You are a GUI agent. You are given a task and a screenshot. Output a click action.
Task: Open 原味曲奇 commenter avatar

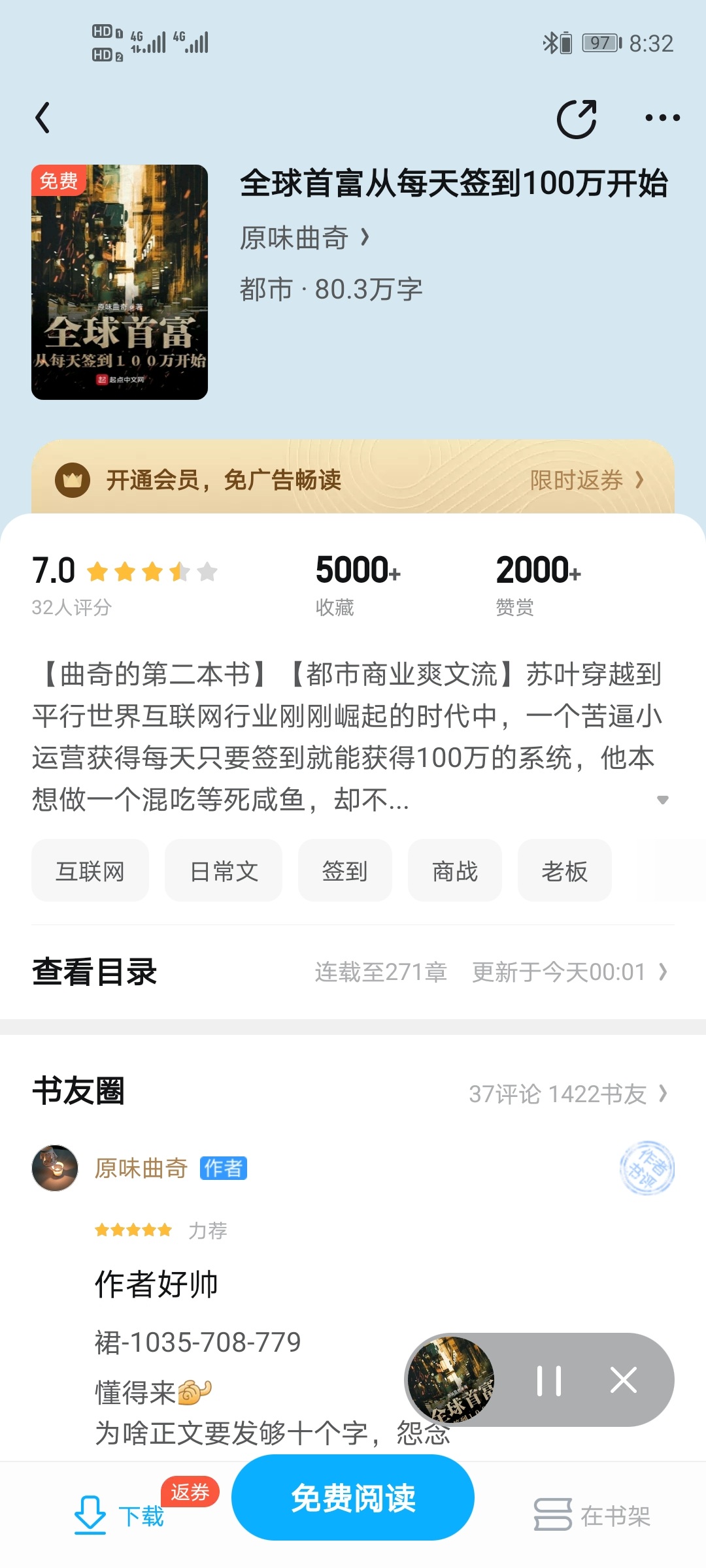55,1168
